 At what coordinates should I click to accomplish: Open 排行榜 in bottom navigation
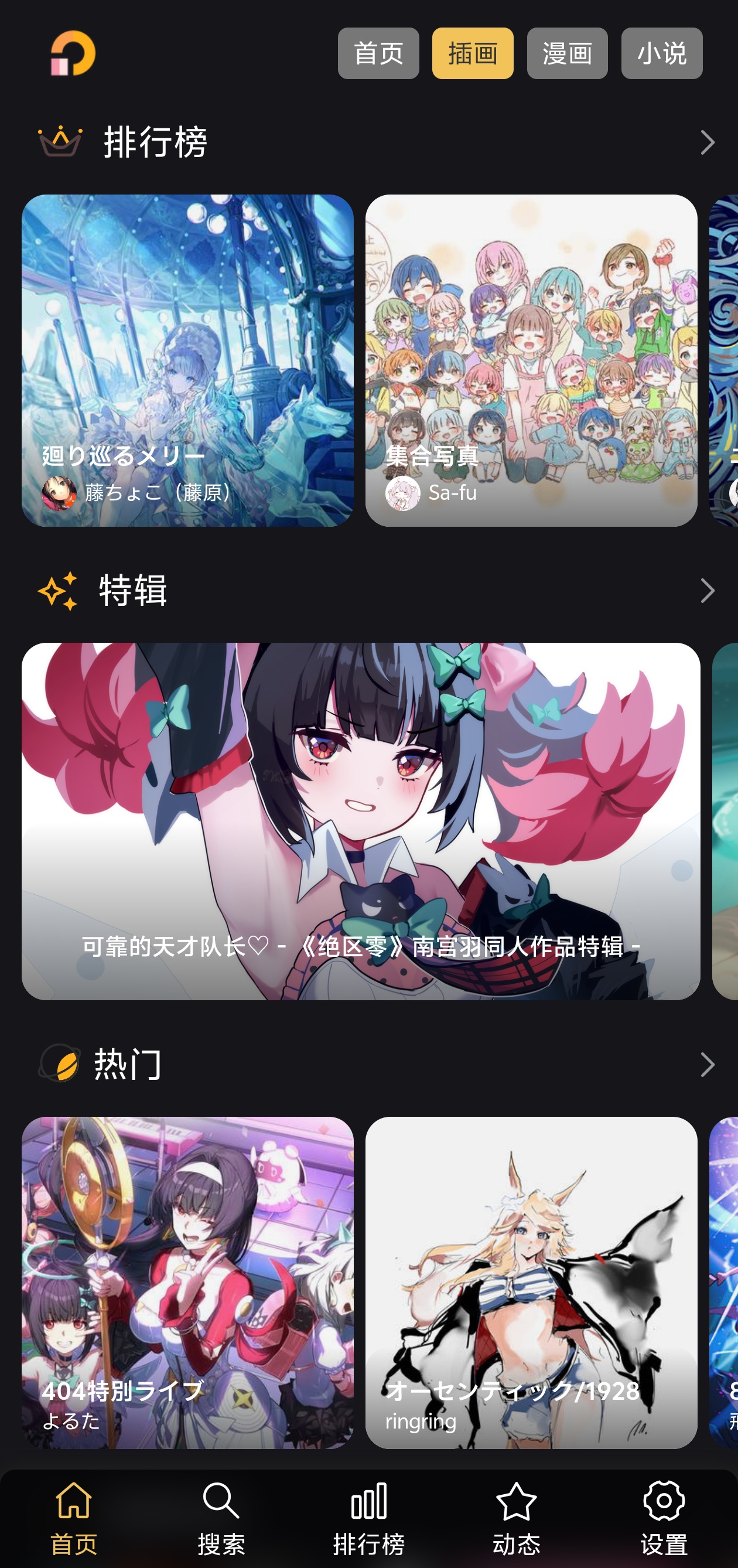pyautogui.click(x=368, y=1518)
